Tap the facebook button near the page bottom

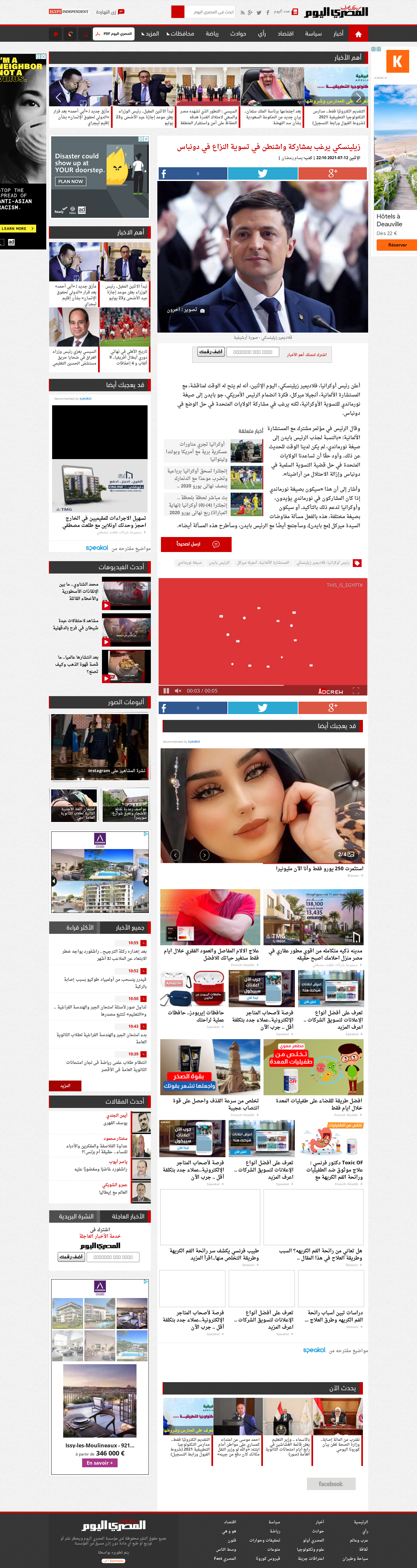coord(331,1484)
